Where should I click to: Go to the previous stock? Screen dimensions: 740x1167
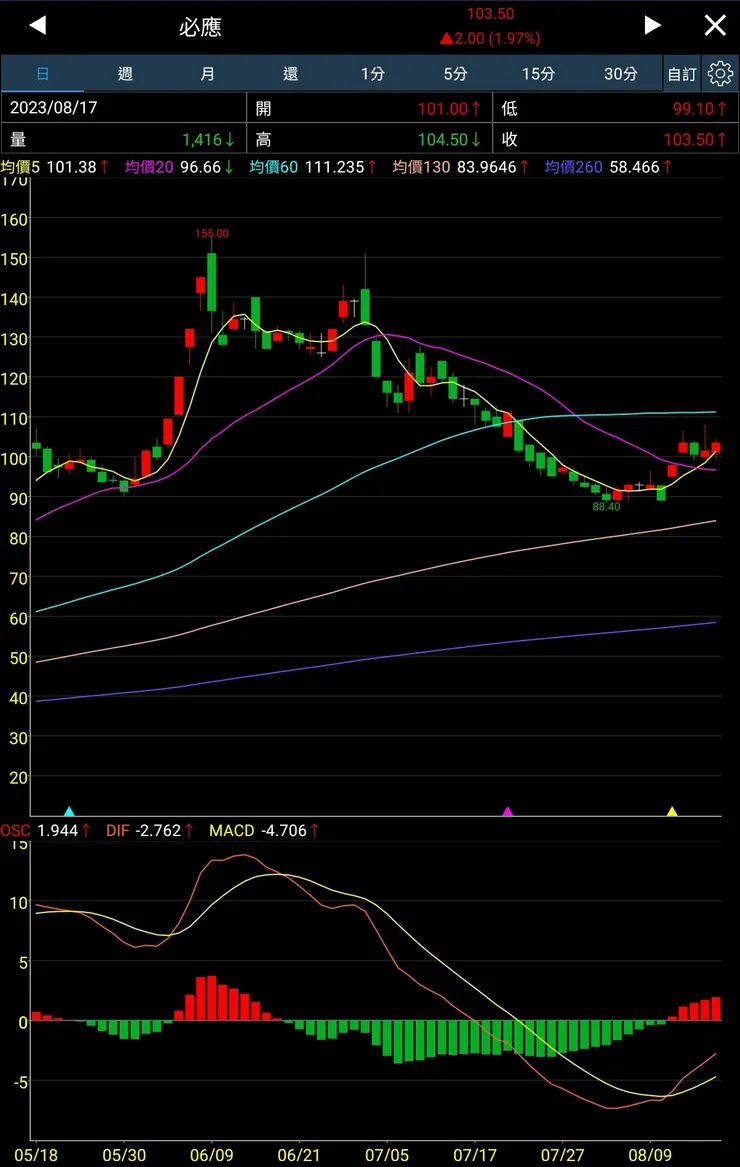click(37, 26)
